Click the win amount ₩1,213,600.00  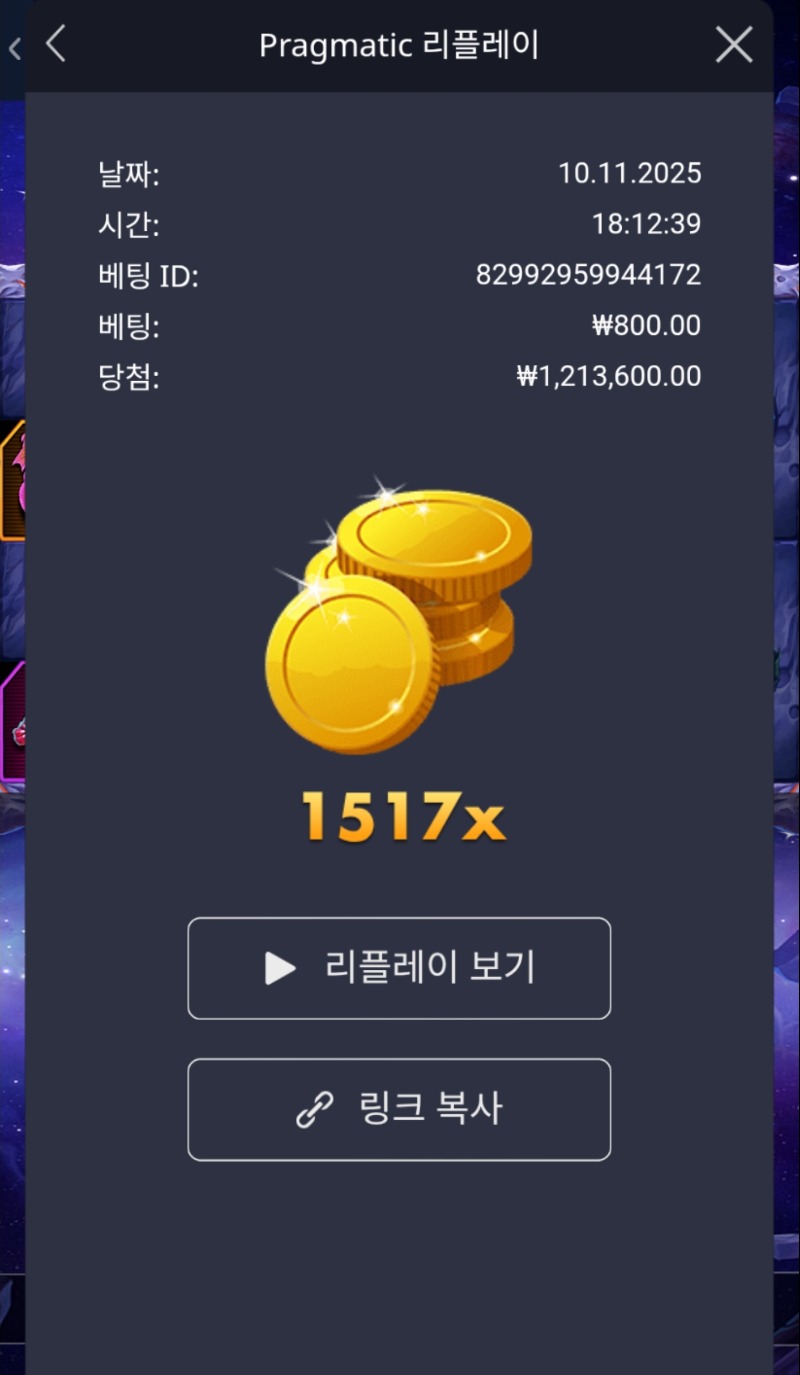pyautogui.click(x=607, y=376)
